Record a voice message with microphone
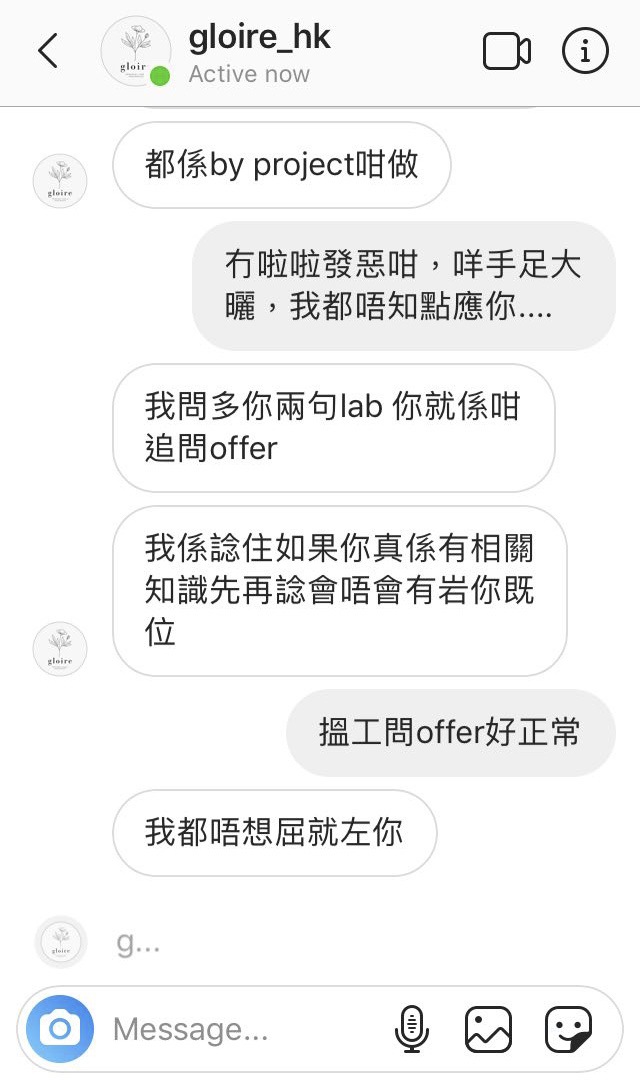 click(412, 1029)
